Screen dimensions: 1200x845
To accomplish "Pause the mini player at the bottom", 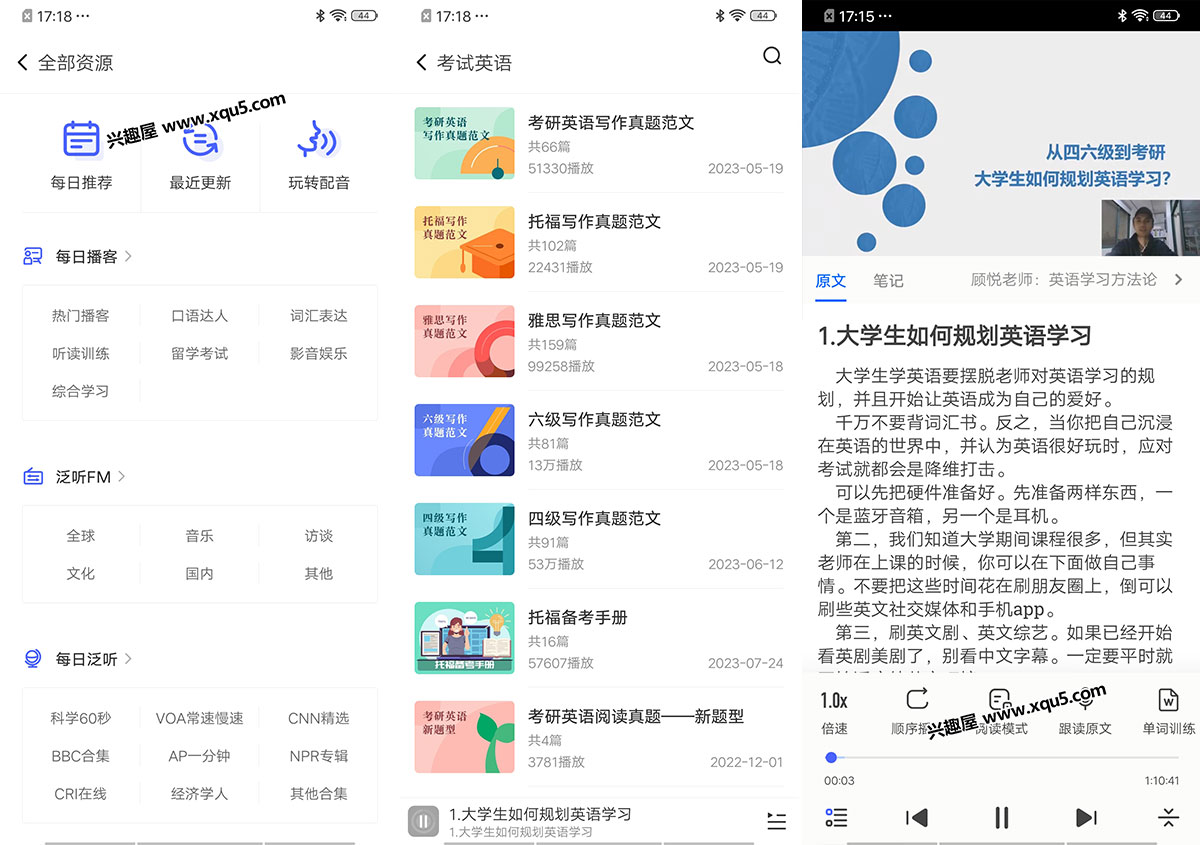I will [x=423, y=822].
